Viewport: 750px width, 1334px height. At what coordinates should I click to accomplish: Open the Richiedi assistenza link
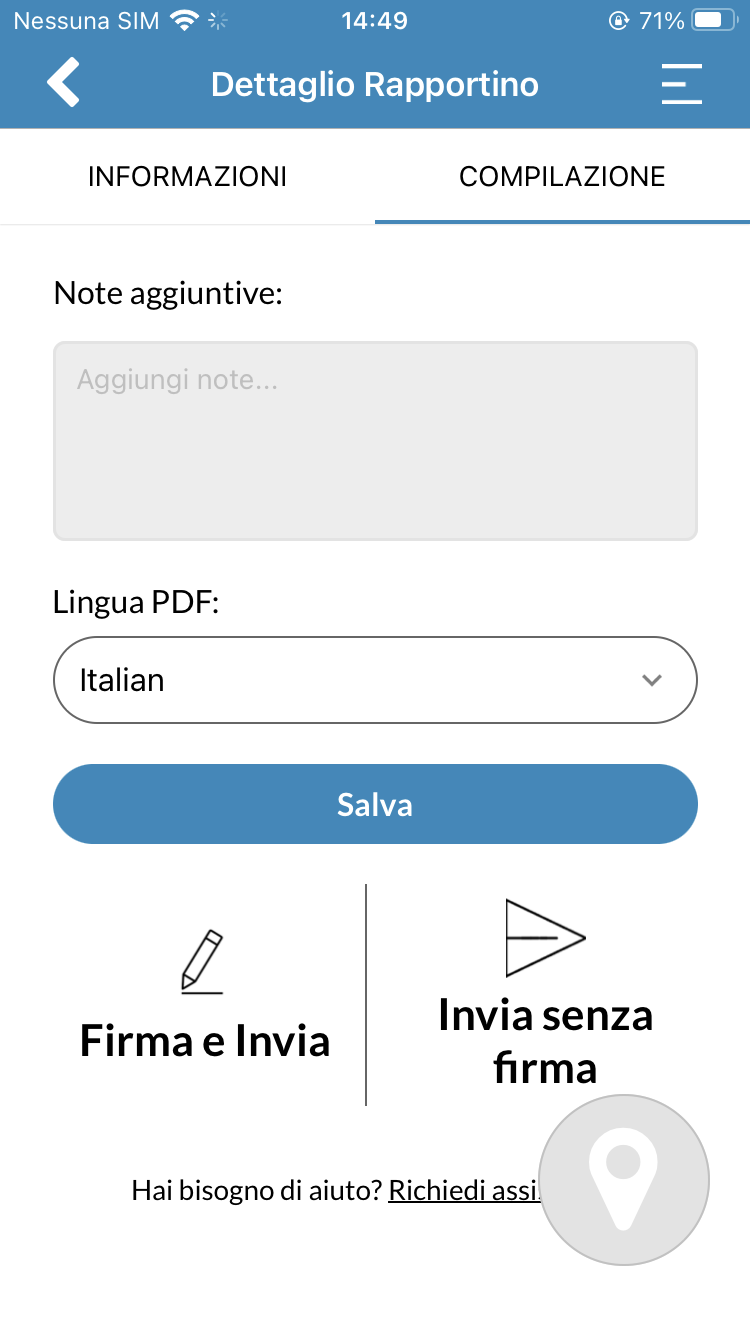pos(465,1190)
